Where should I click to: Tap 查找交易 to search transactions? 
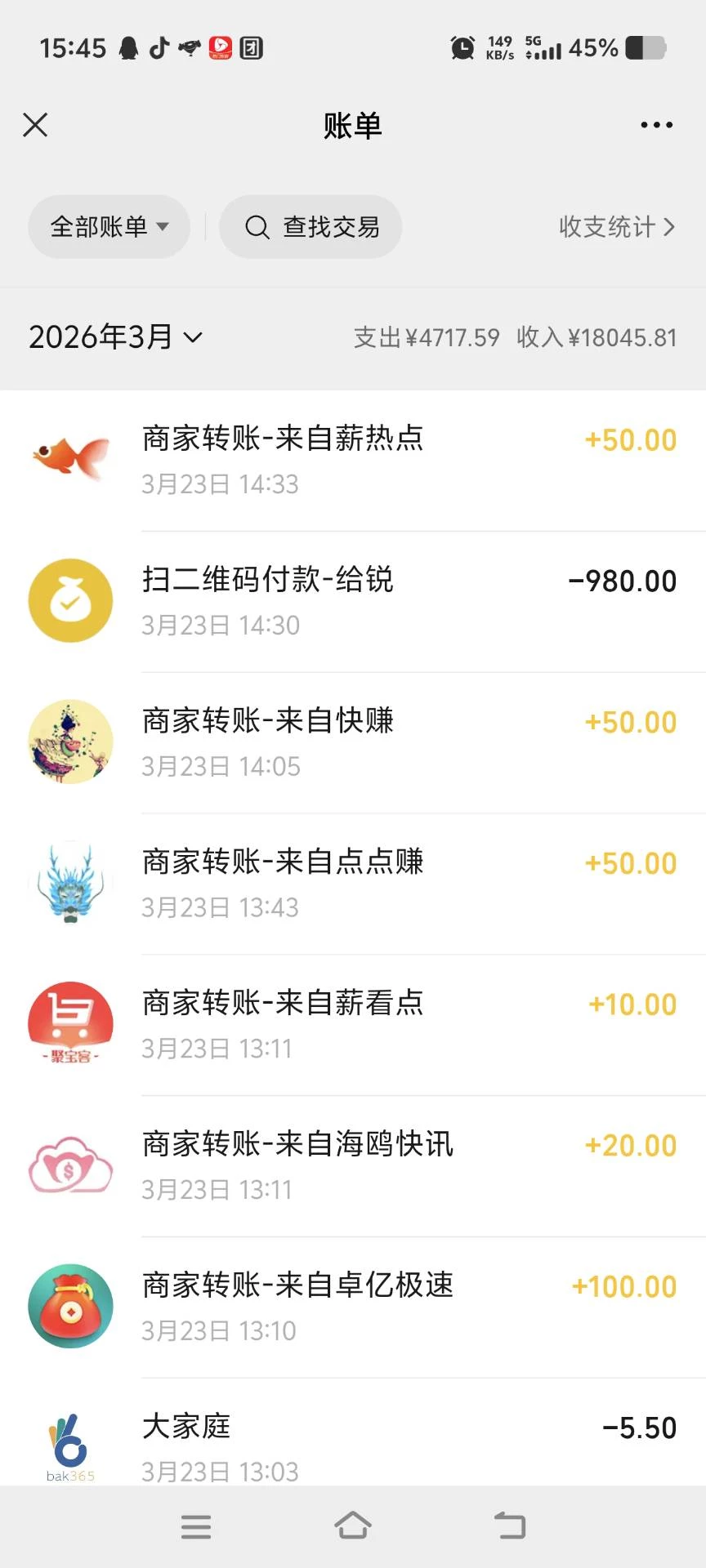coord(311,227)
